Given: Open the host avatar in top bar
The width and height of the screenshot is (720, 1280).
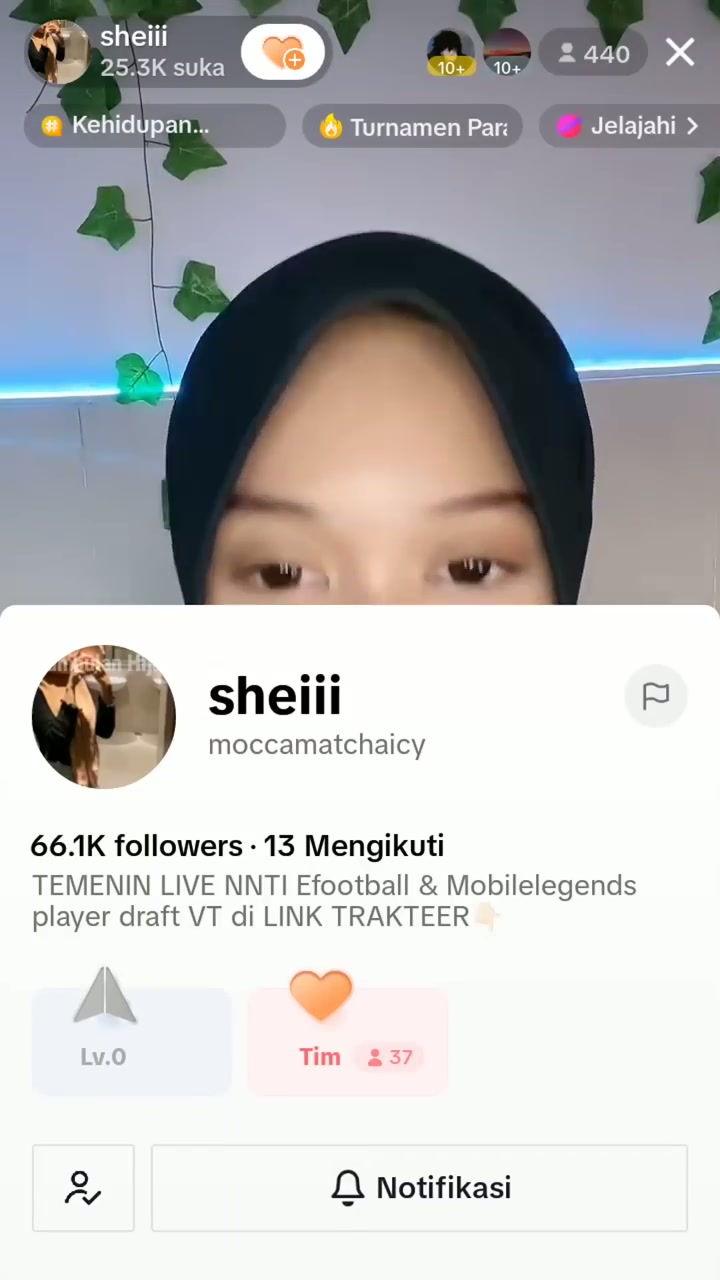Looking at the screenshot, I should pyautogui.click(x=58, y=52).
